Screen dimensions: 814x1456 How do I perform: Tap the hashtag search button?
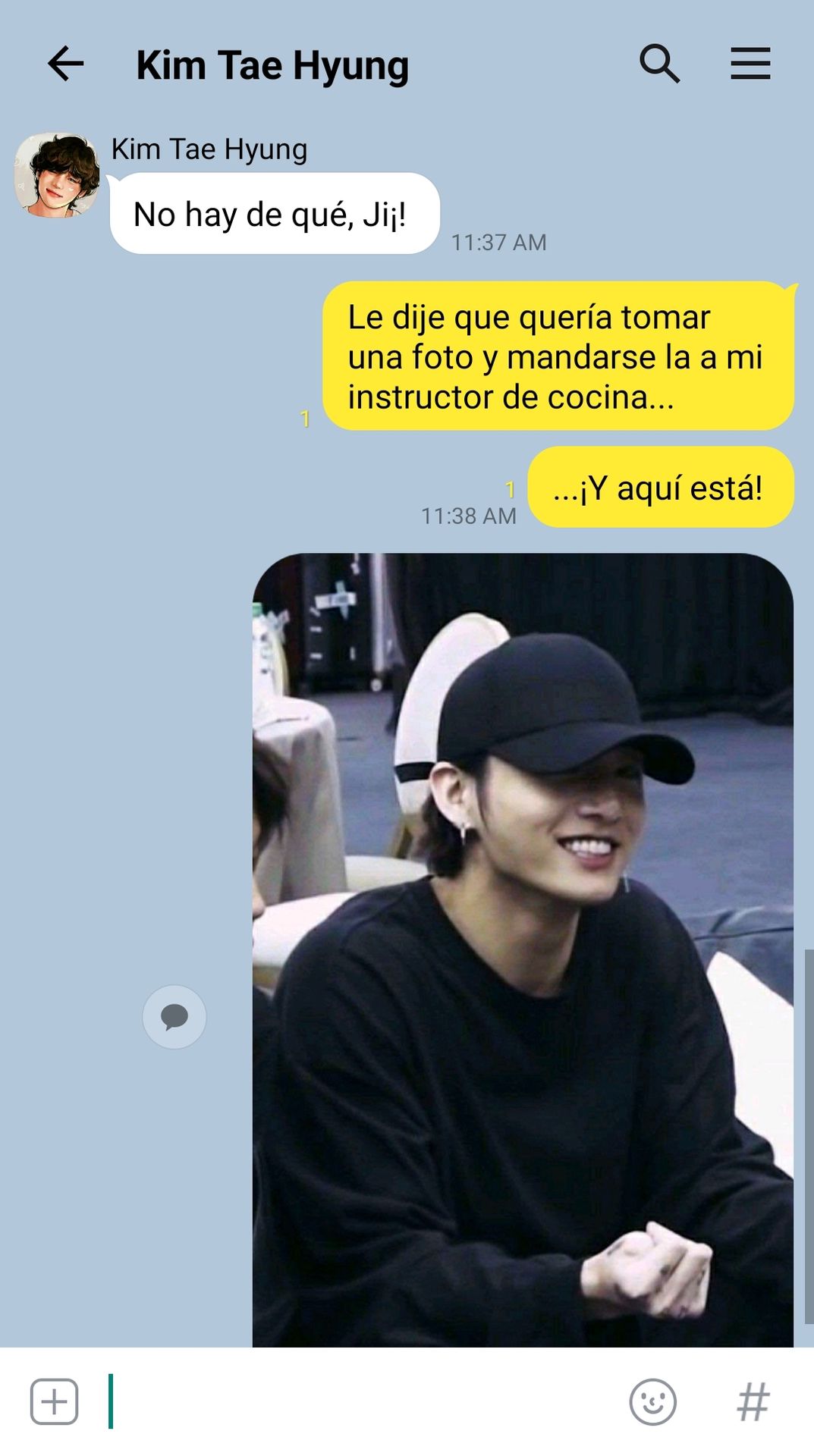pos(753,1401)
